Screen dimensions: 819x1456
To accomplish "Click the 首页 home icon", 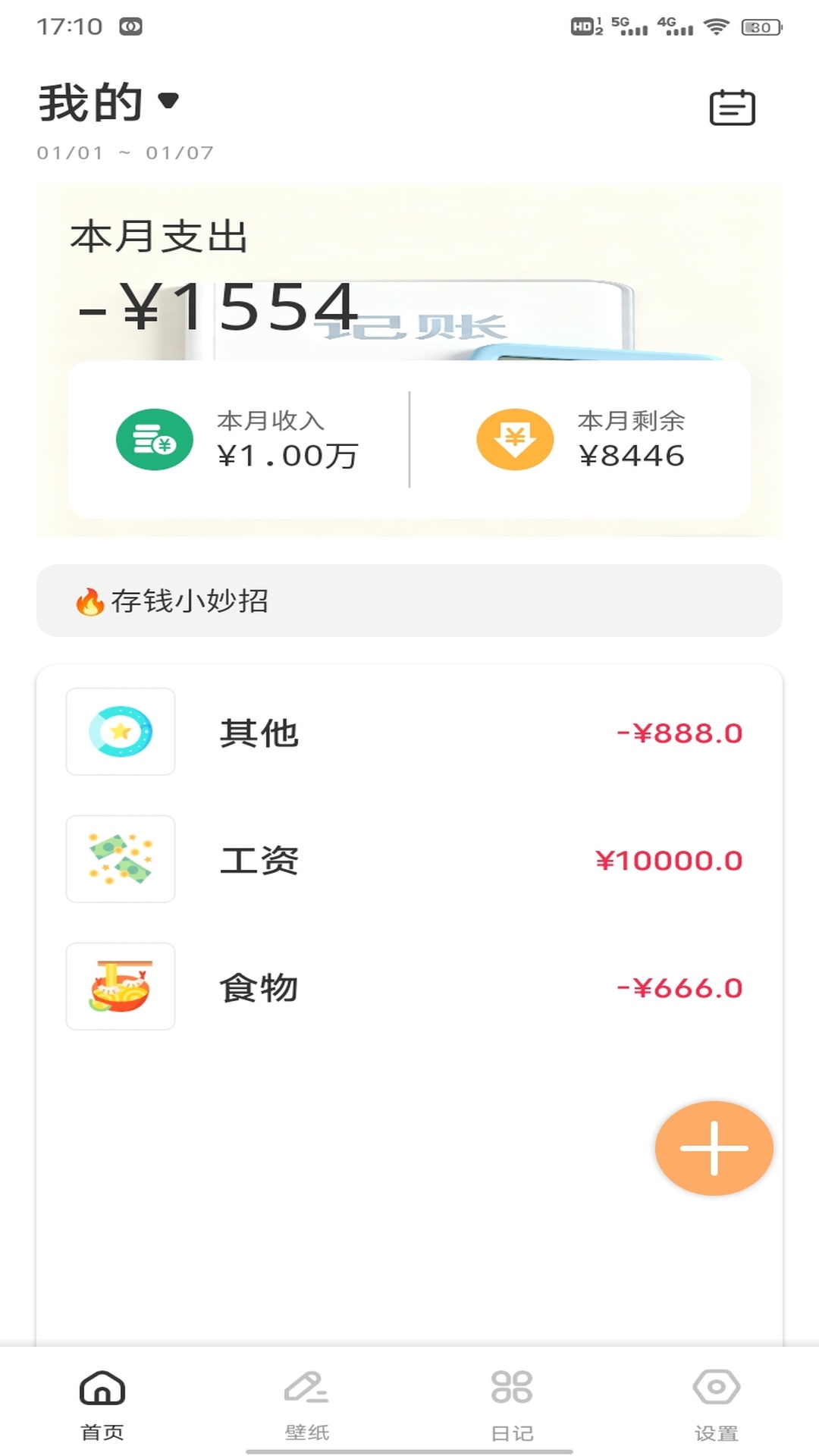I will coord(102,1392).
